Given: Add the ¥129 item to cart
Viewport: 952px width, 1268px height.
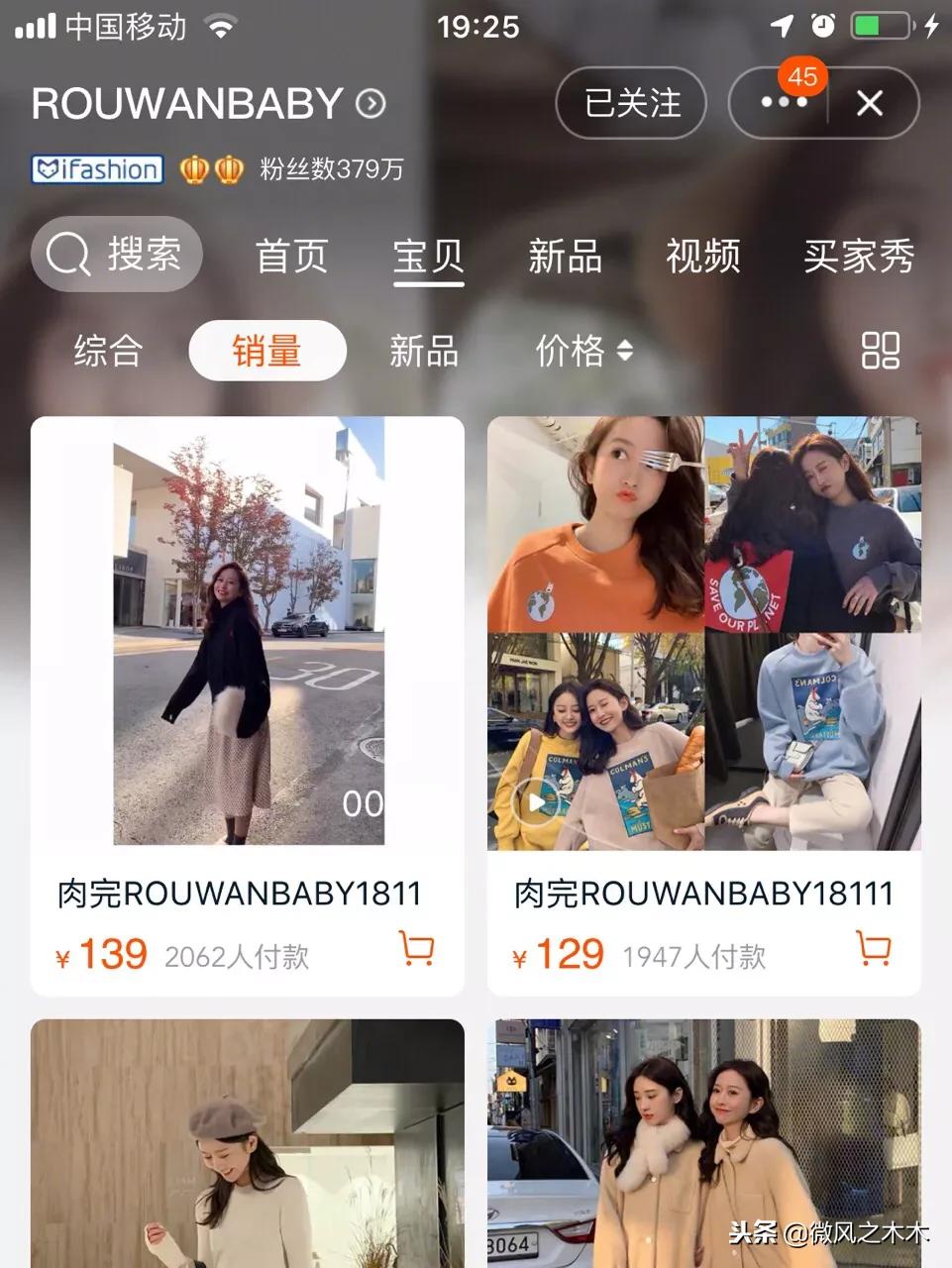Looking at the screenshot, I should tap(871, 950).
